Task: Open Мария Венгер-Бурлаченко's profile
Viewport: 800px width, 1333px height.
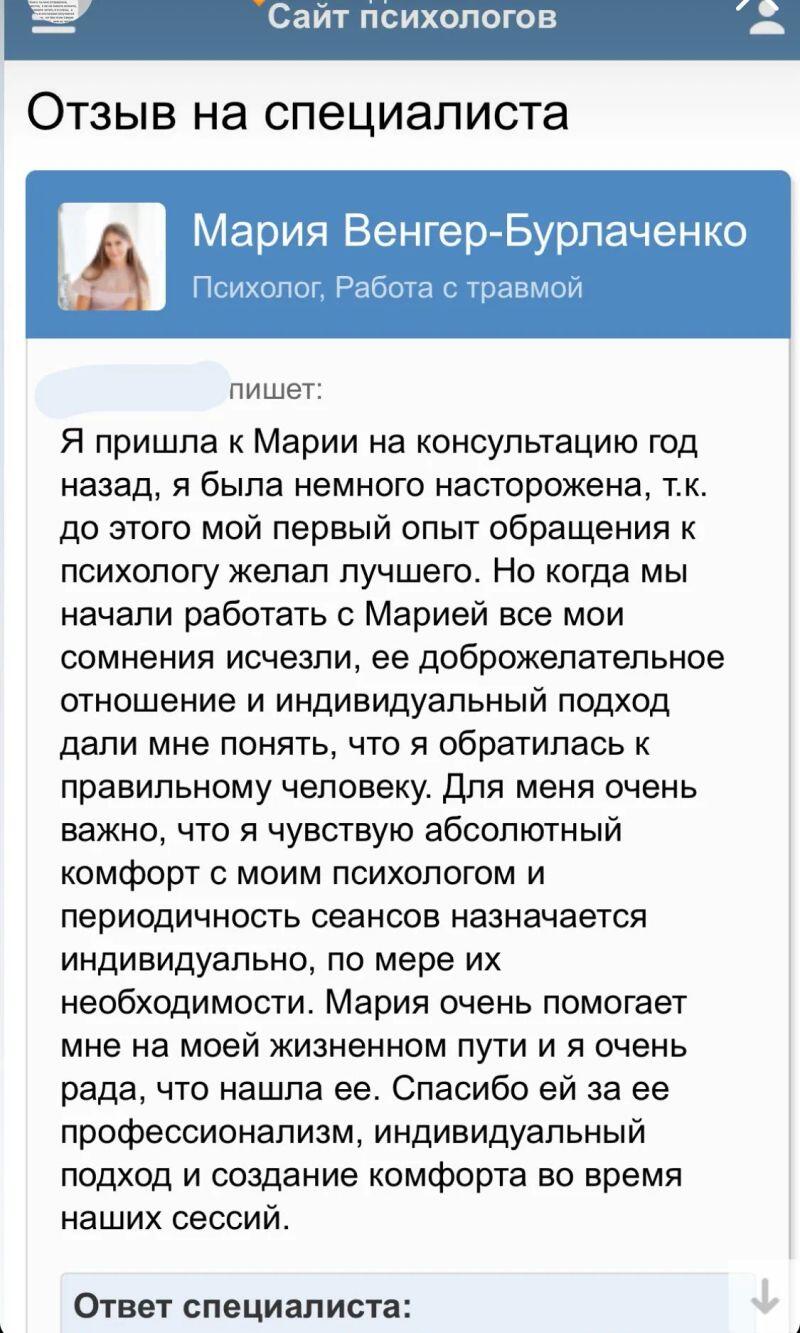Action: coord(469,231)
